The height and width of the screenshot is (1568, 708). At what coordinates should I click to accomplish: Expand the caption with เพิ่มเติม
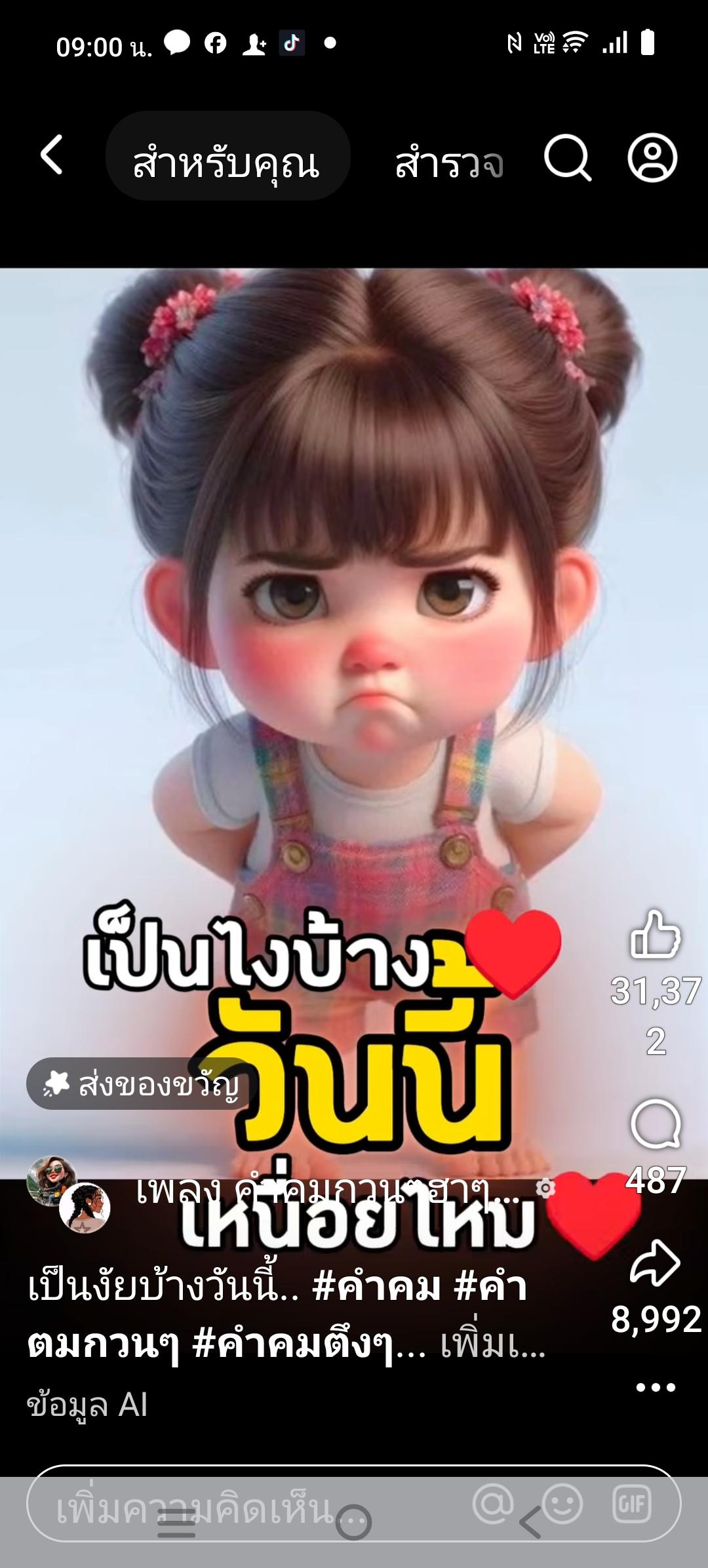point(493,1346)
